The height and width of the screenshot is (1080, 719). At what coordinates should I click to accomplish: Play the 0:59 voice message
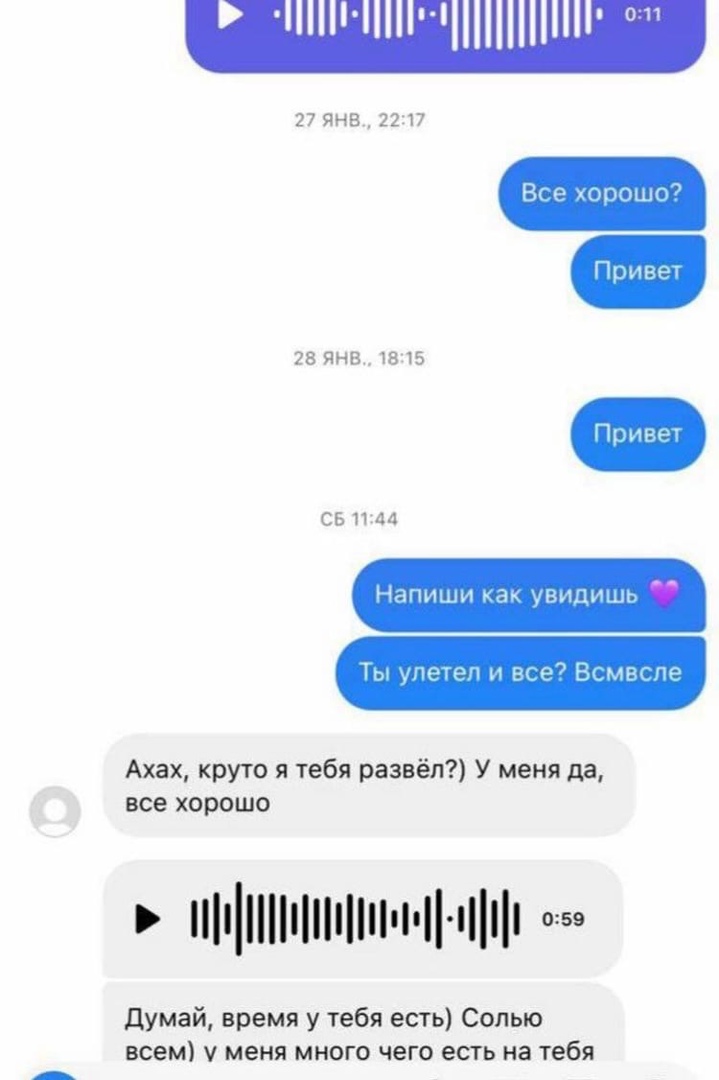(148, 918)
